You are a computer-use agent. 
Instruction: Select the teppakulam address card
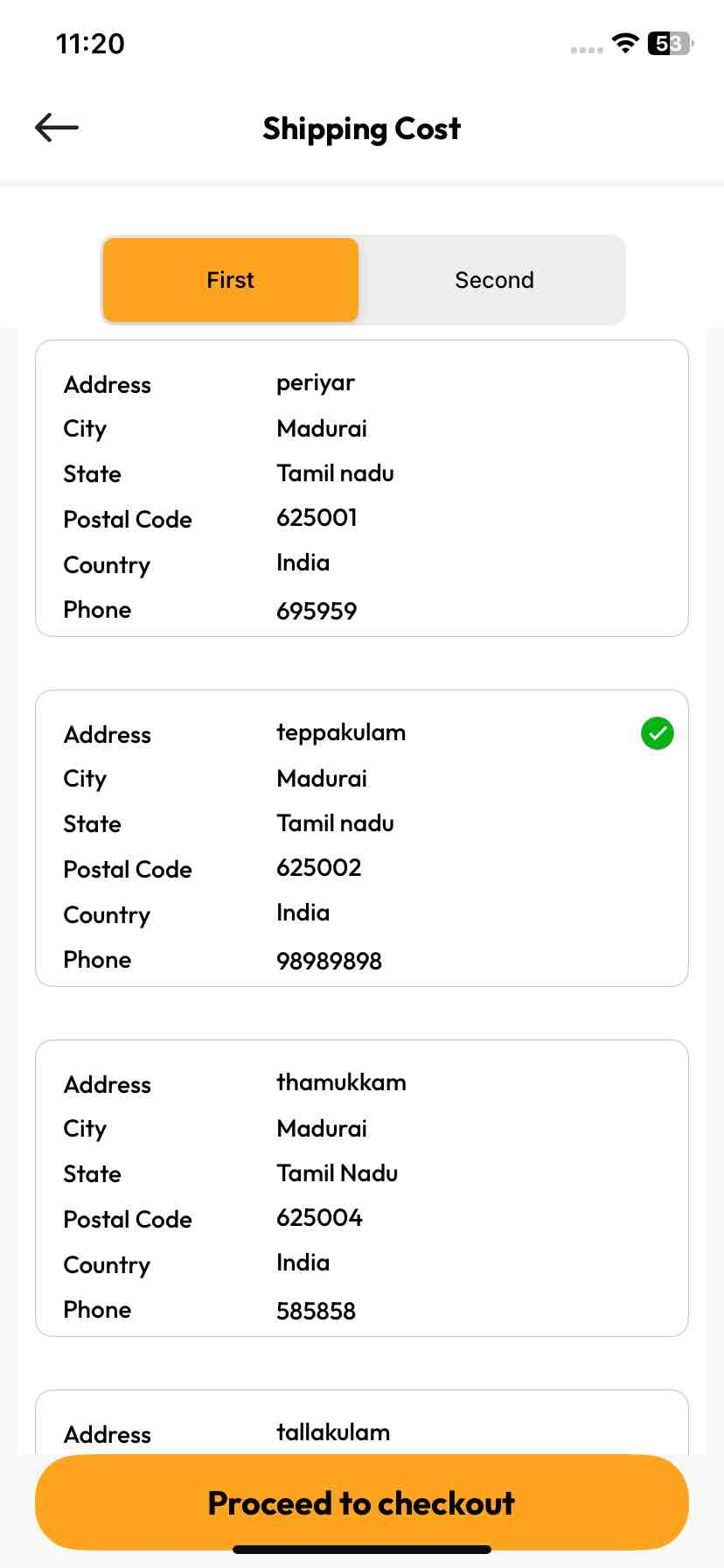coord(362,838)
